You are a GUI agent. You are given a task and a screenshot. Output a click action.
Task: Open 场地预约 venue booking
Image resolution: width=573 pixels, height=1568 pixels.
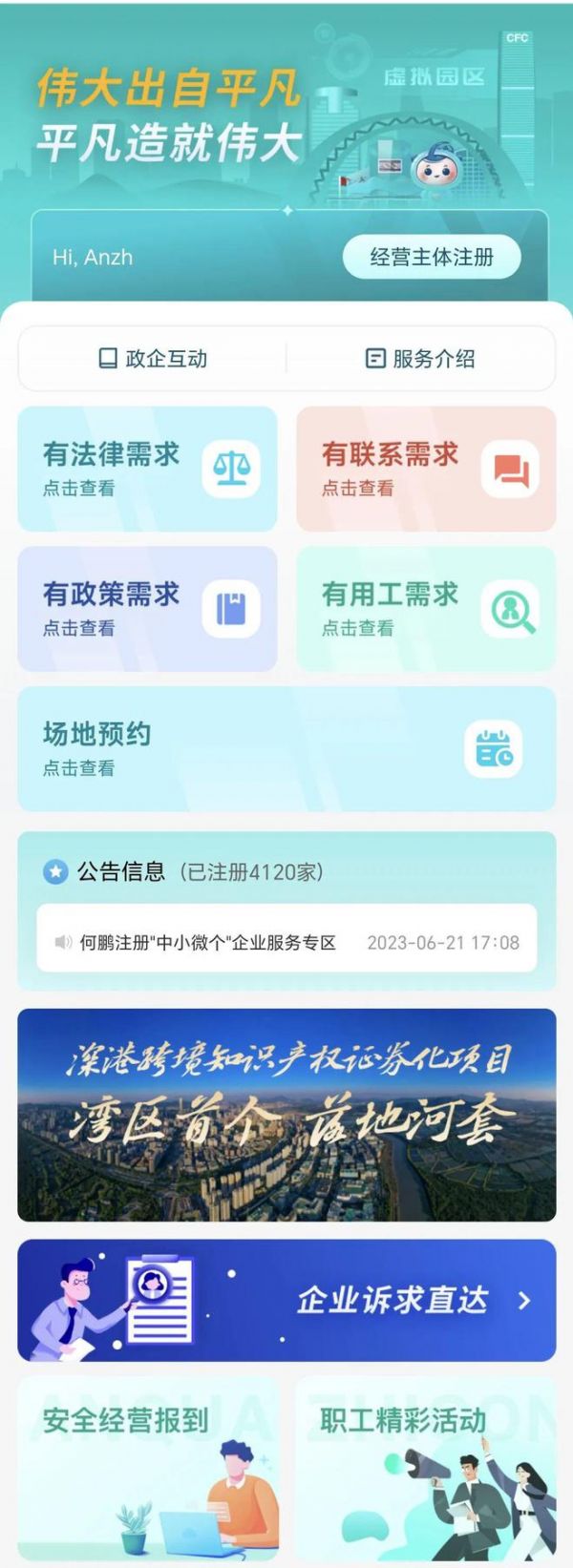pos(286,749)
